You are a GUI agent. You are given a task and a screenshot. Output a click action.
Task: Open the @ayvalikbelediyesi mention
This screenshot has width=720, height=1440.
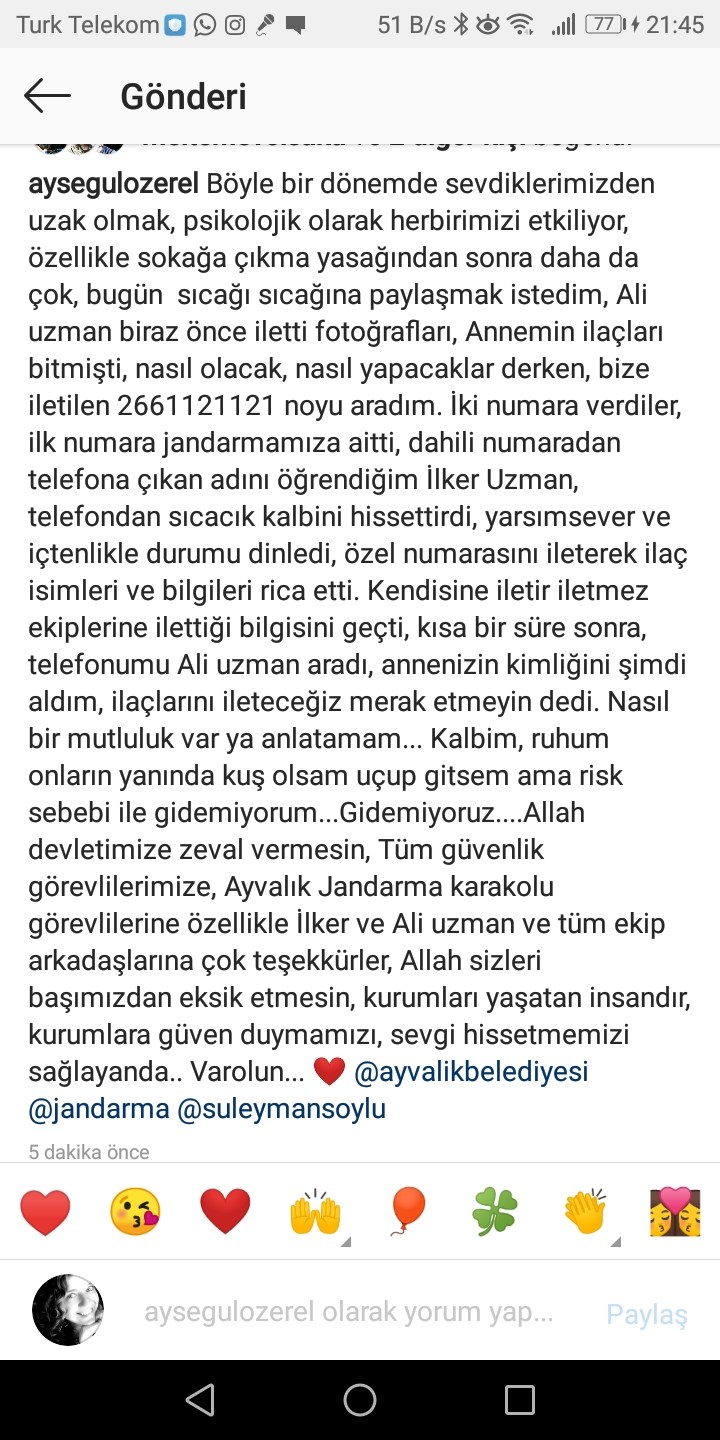471,1072
